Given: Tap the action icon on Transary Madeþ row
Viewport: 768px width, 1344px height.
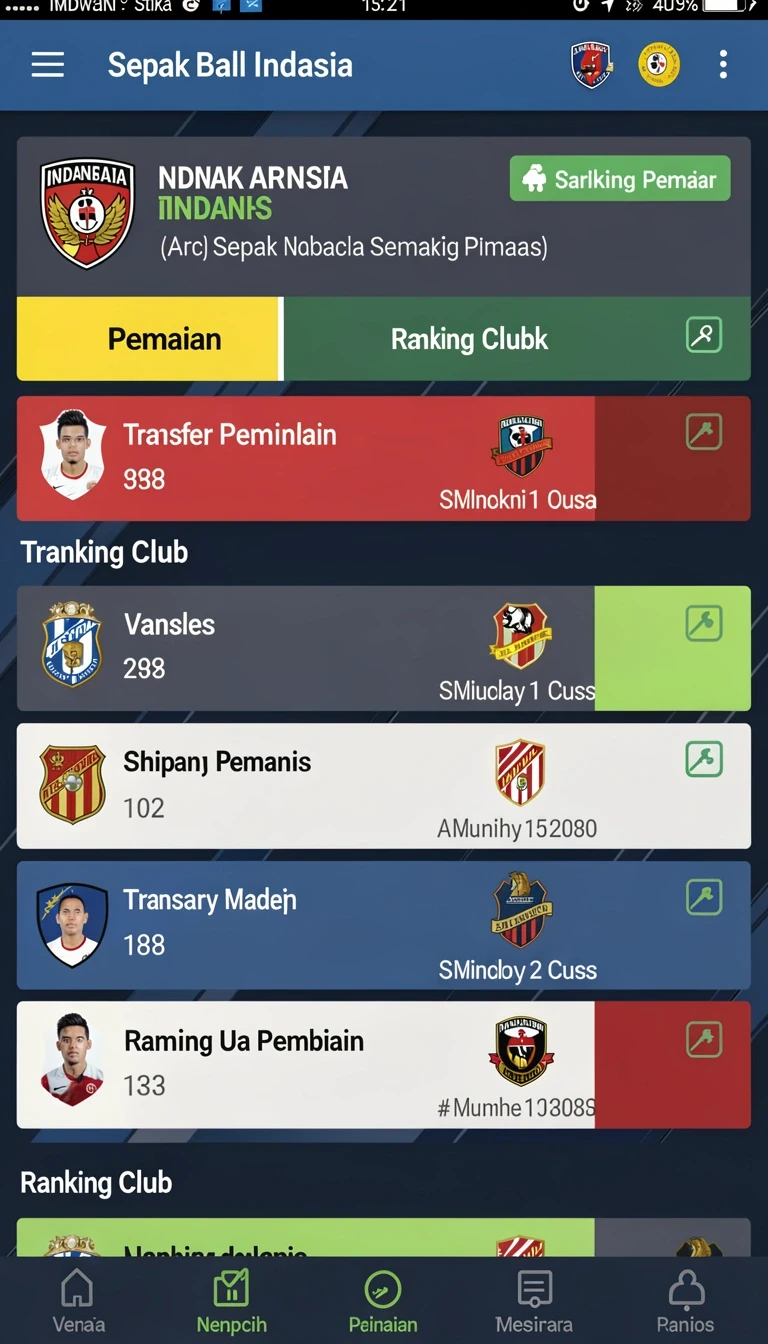Looking at the screenshot, I should tap(704, 897).
